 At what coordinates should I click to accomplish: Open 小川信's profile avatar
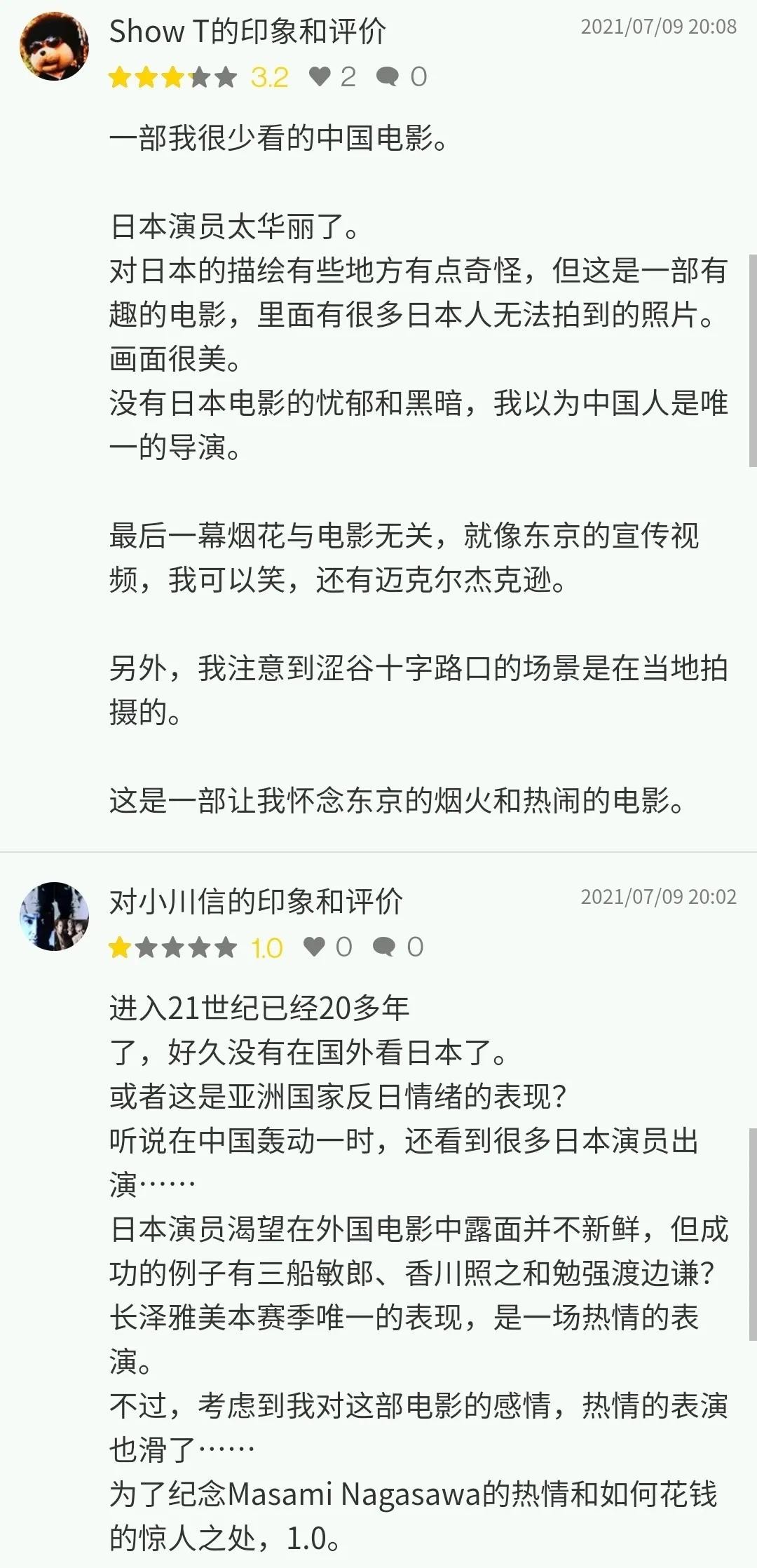54,916
